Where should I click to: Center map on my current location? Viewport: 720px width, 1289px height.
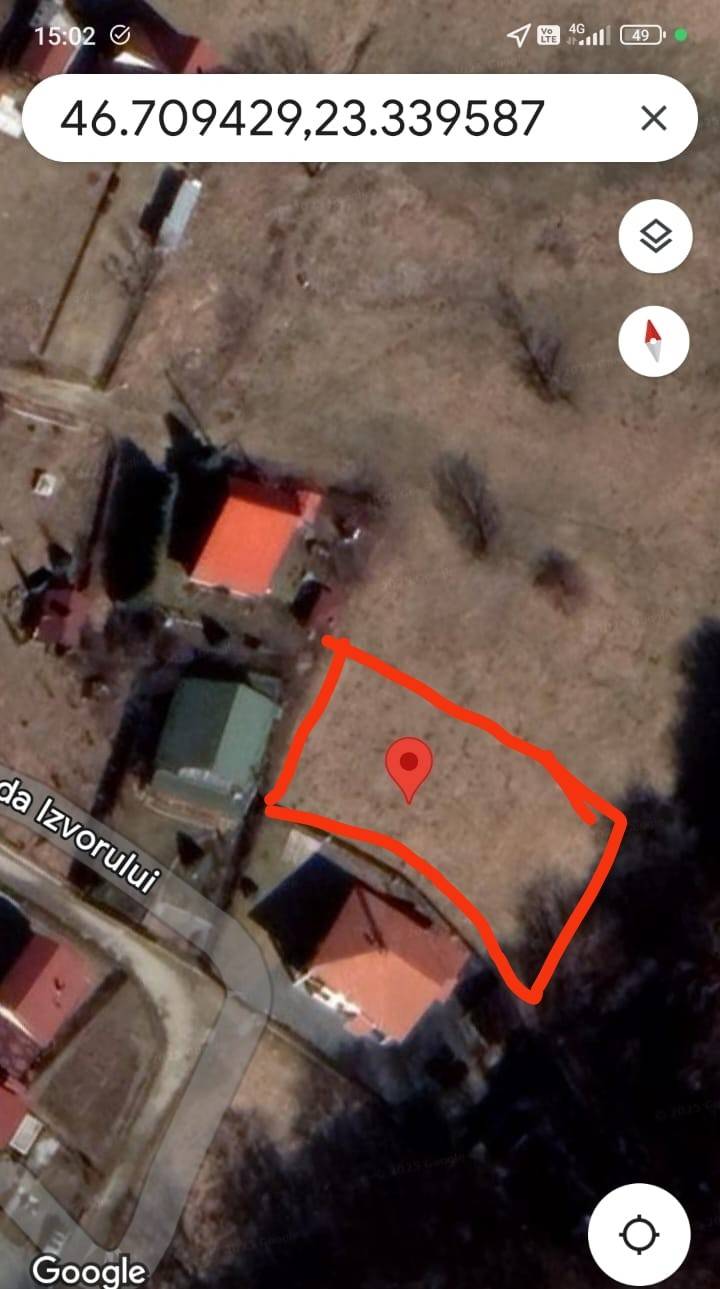click(x=639, y=1234)
